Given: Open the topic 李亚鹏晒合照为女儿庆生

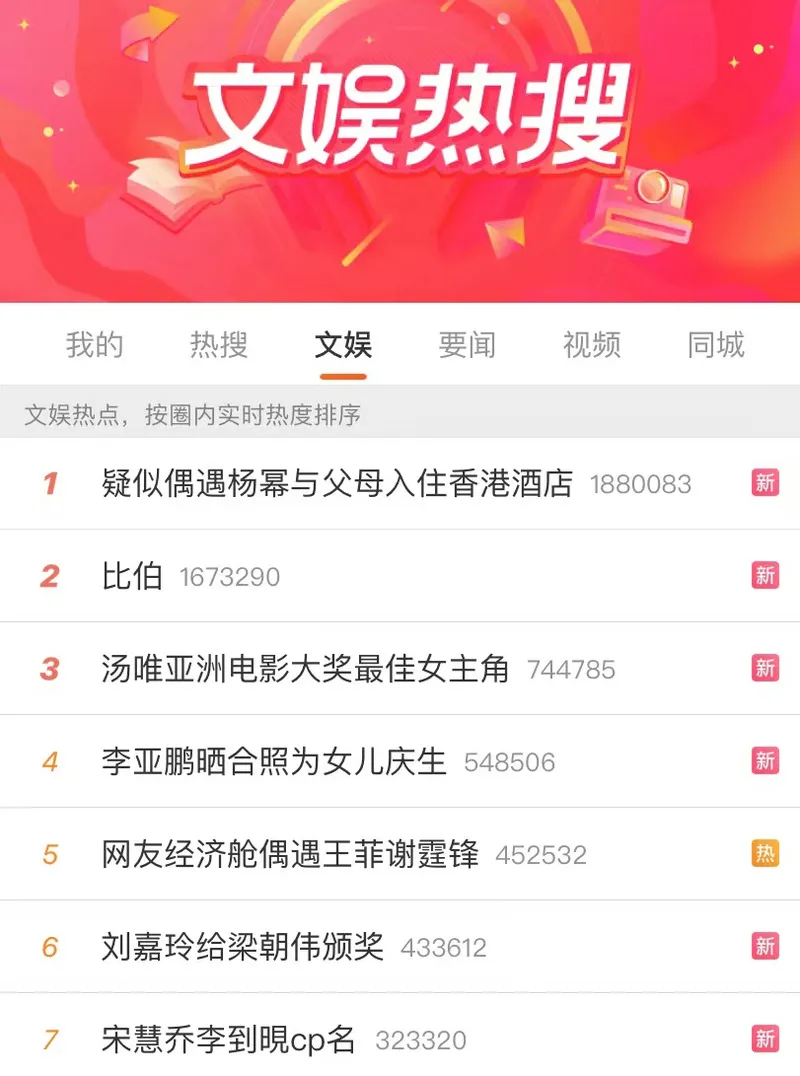Looking at the screenshot, I should (x=274, y=762).
